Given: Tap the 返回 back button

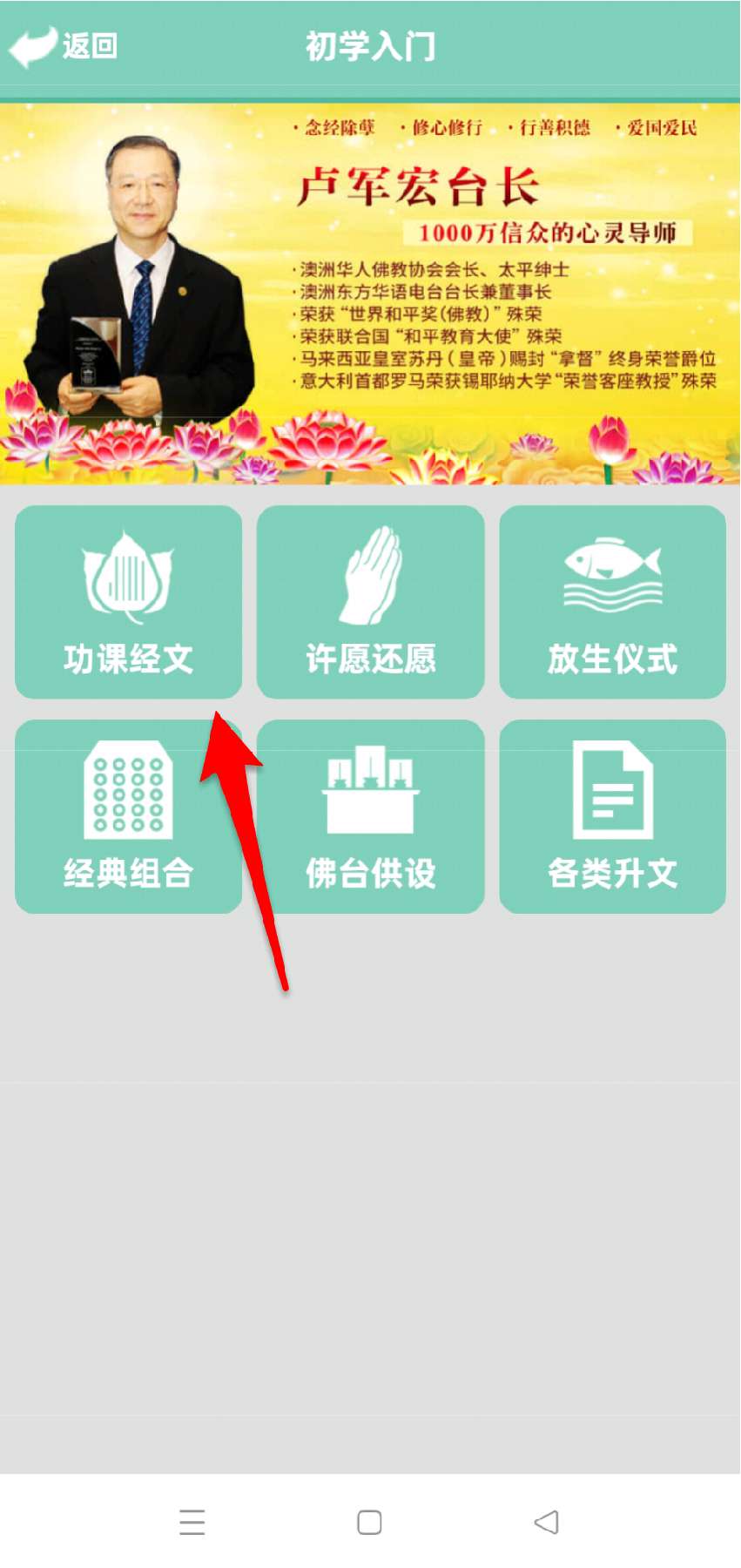Looking at the screenshot, I should tap(64, 46).
